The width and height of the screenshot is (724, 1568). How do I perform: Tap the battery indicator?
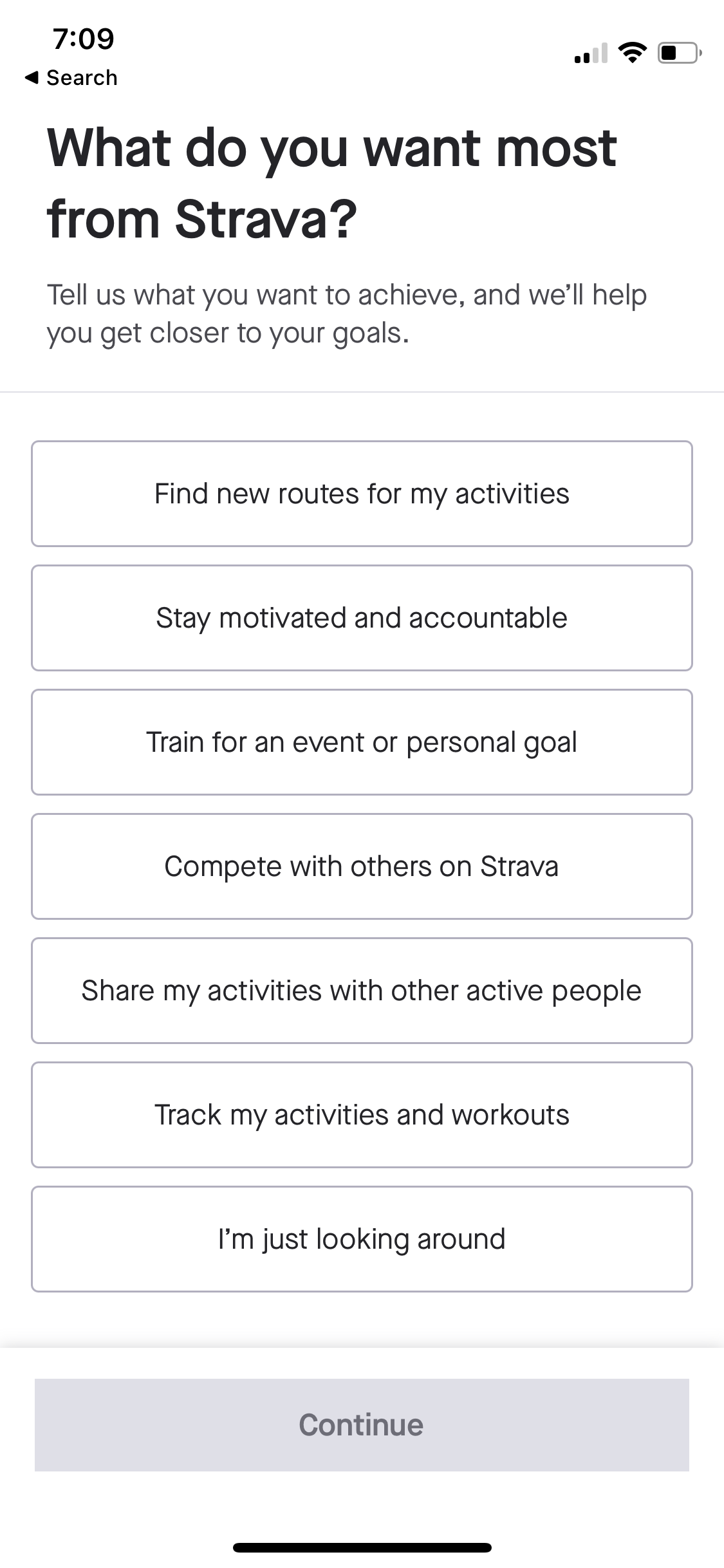[678, 53]
